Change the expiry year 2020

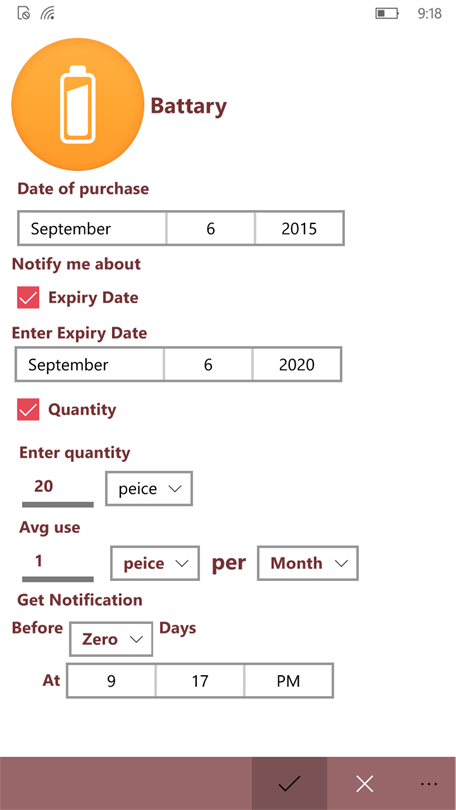coord(296,365)
